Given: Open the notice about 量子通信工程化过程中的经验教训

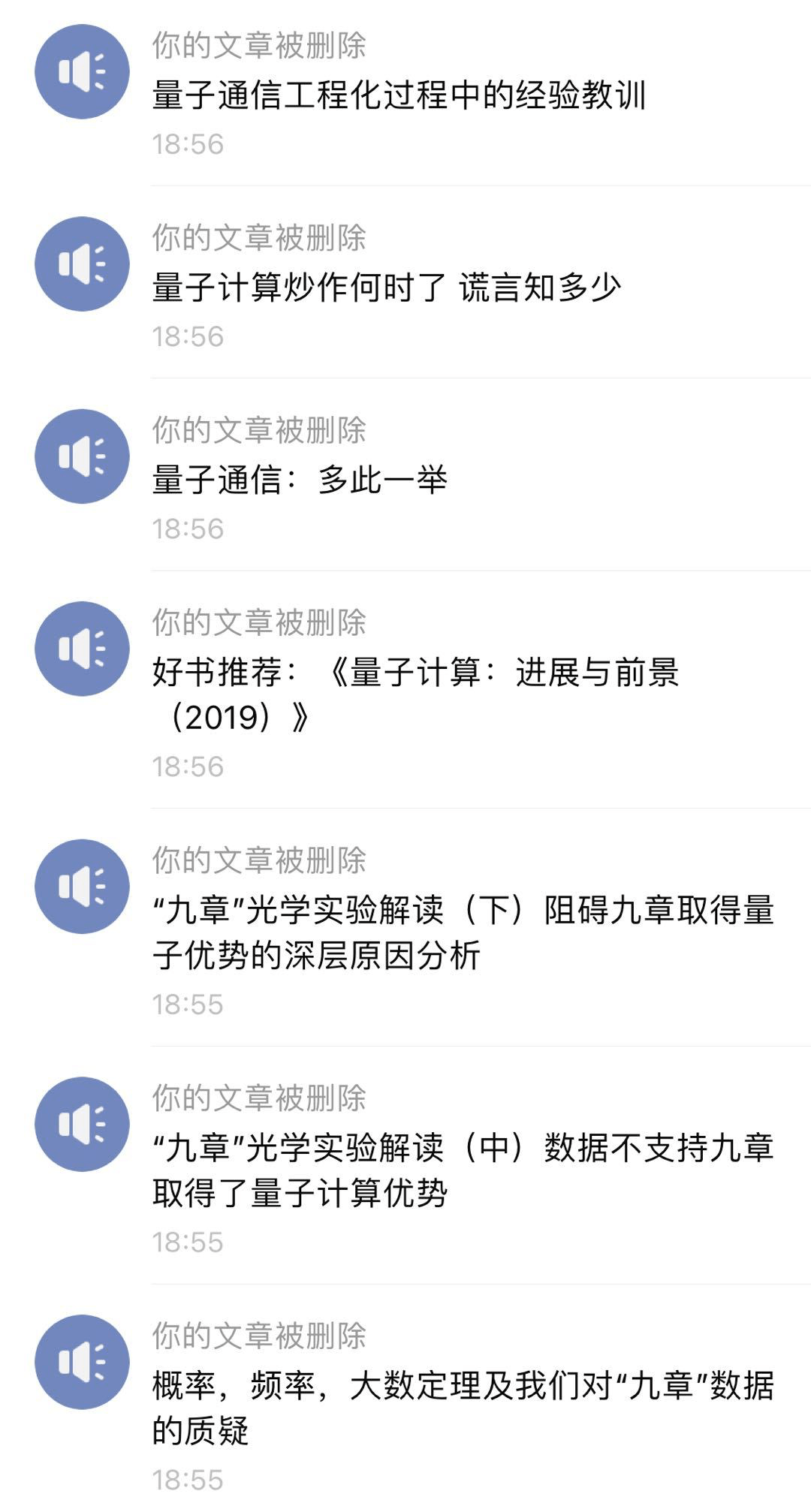Looking at the screenshot, I should (405, 93).
